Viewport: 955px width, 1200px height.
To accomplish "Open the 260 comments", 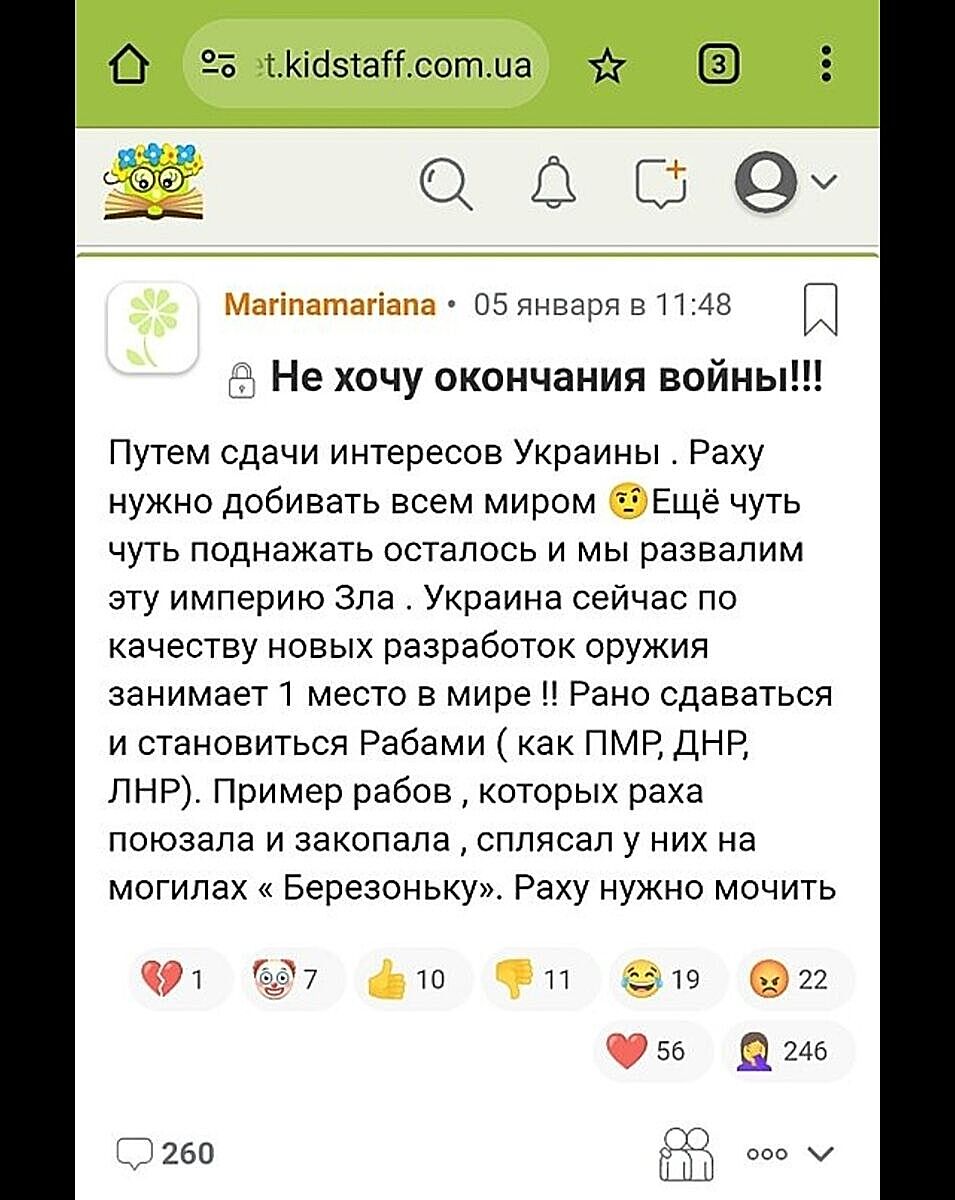I will click(166, 1153).
